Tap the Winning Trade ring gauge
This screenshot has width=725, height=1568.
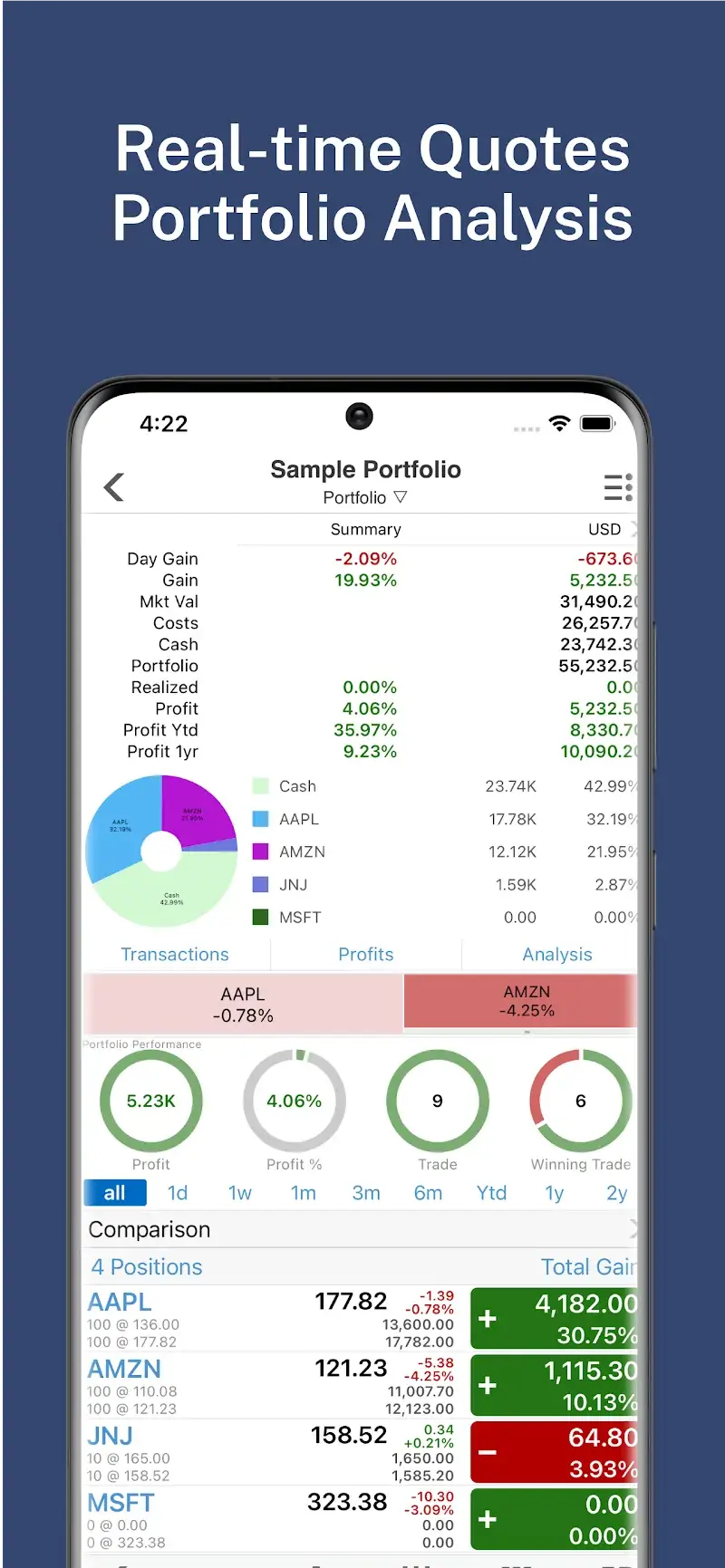(x=579, y=1100)
